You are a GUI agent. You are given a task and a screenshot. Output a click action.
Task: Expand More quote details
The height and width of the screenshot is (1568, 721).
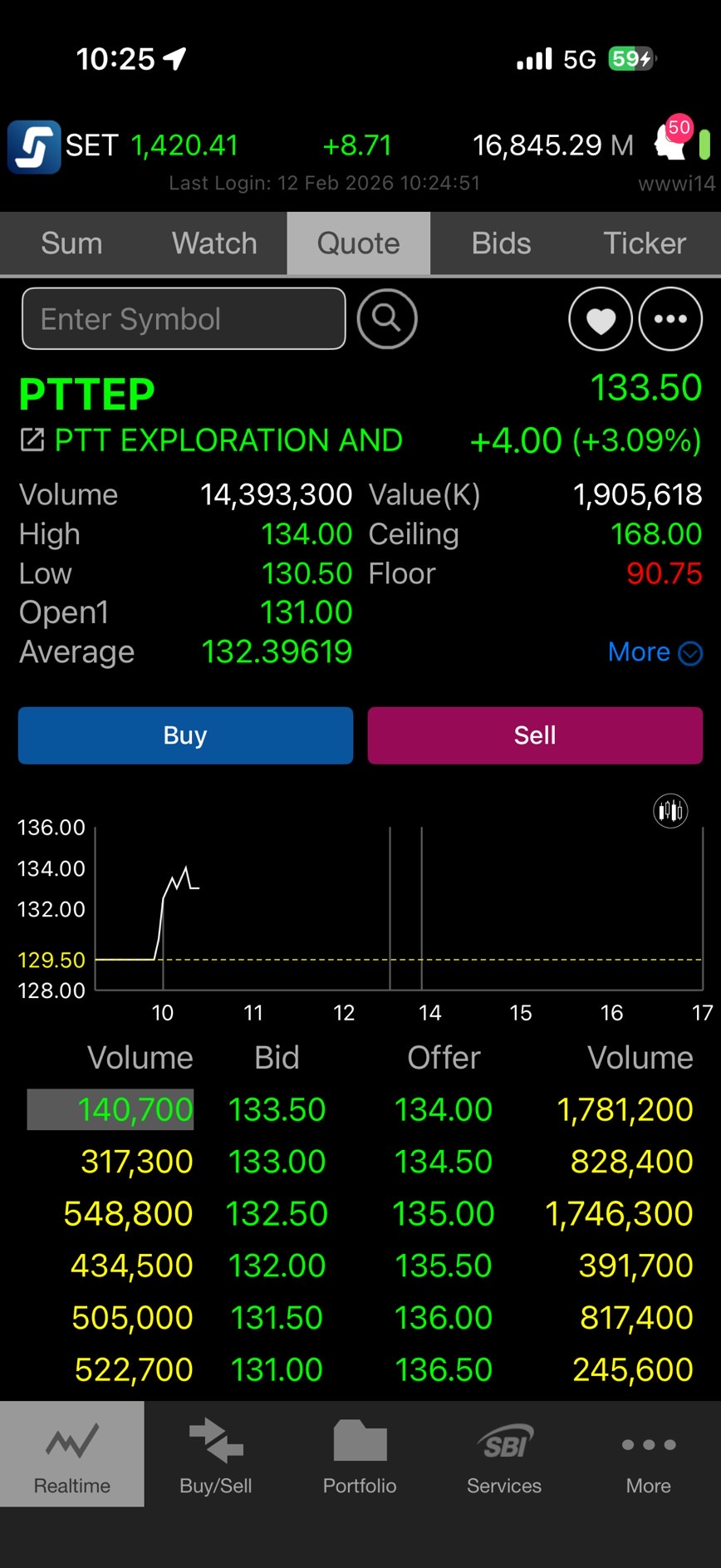[655, 652]
